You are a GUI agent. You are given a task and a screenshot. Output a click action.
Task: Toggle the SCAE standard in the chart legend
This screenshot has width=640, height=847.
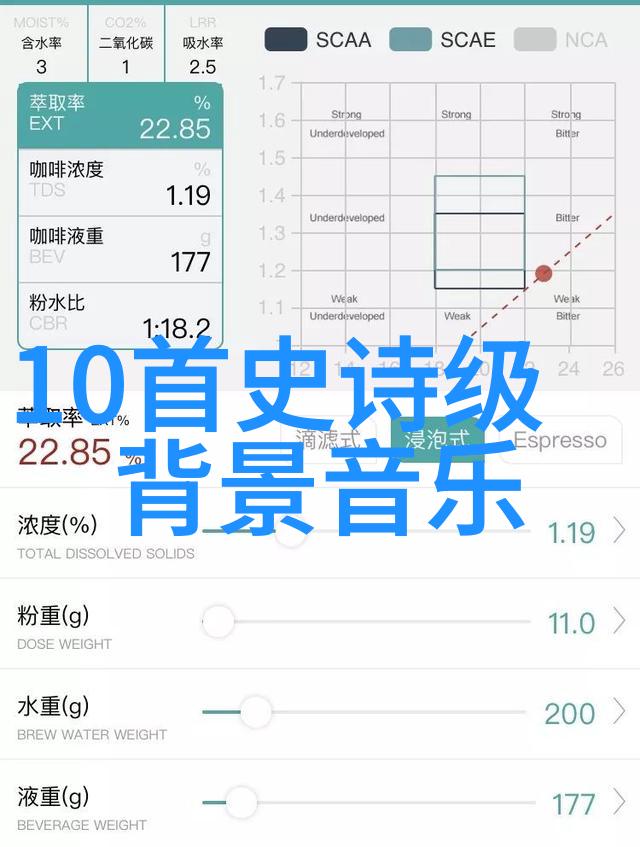click(442, 40)
